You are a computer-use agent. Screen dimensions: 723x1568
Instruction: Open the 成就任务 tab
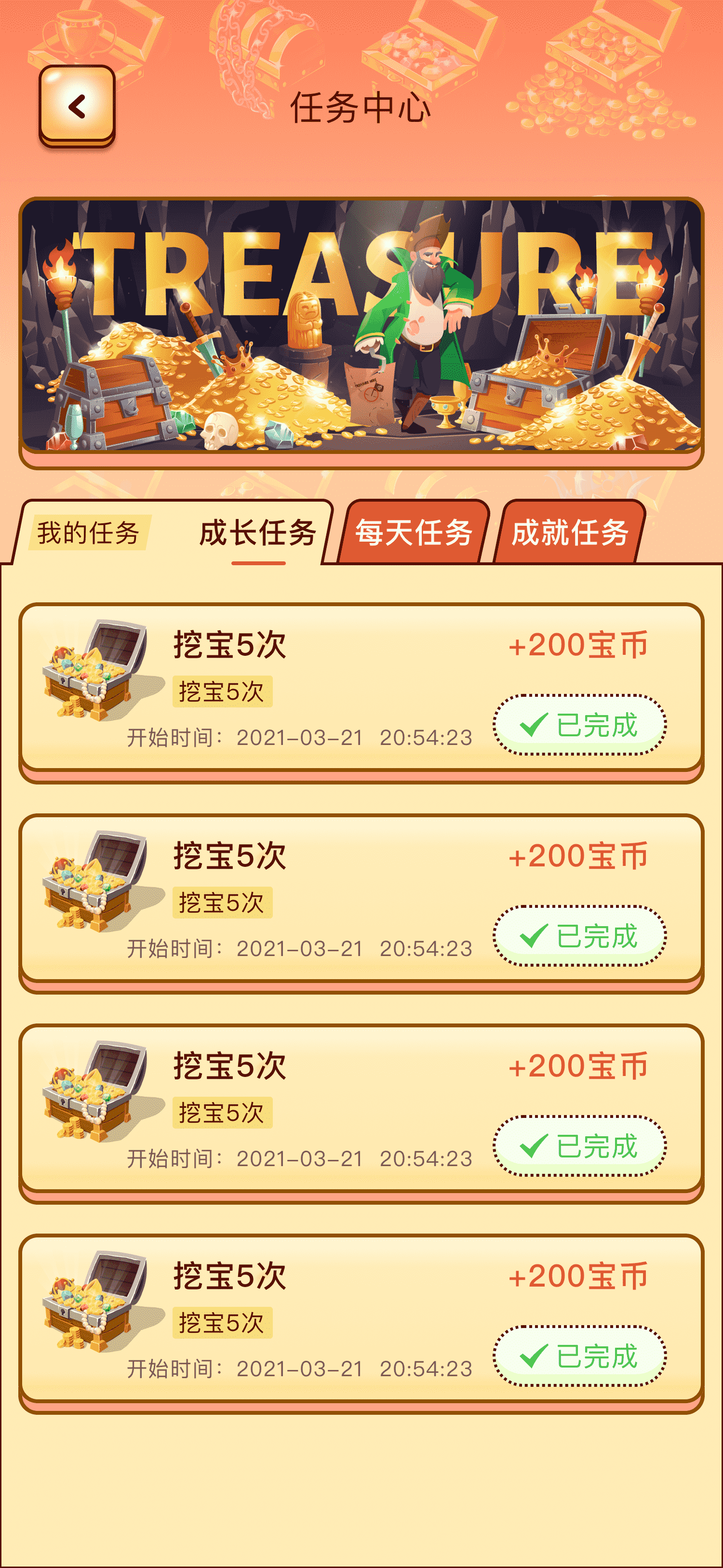point(570,533)
